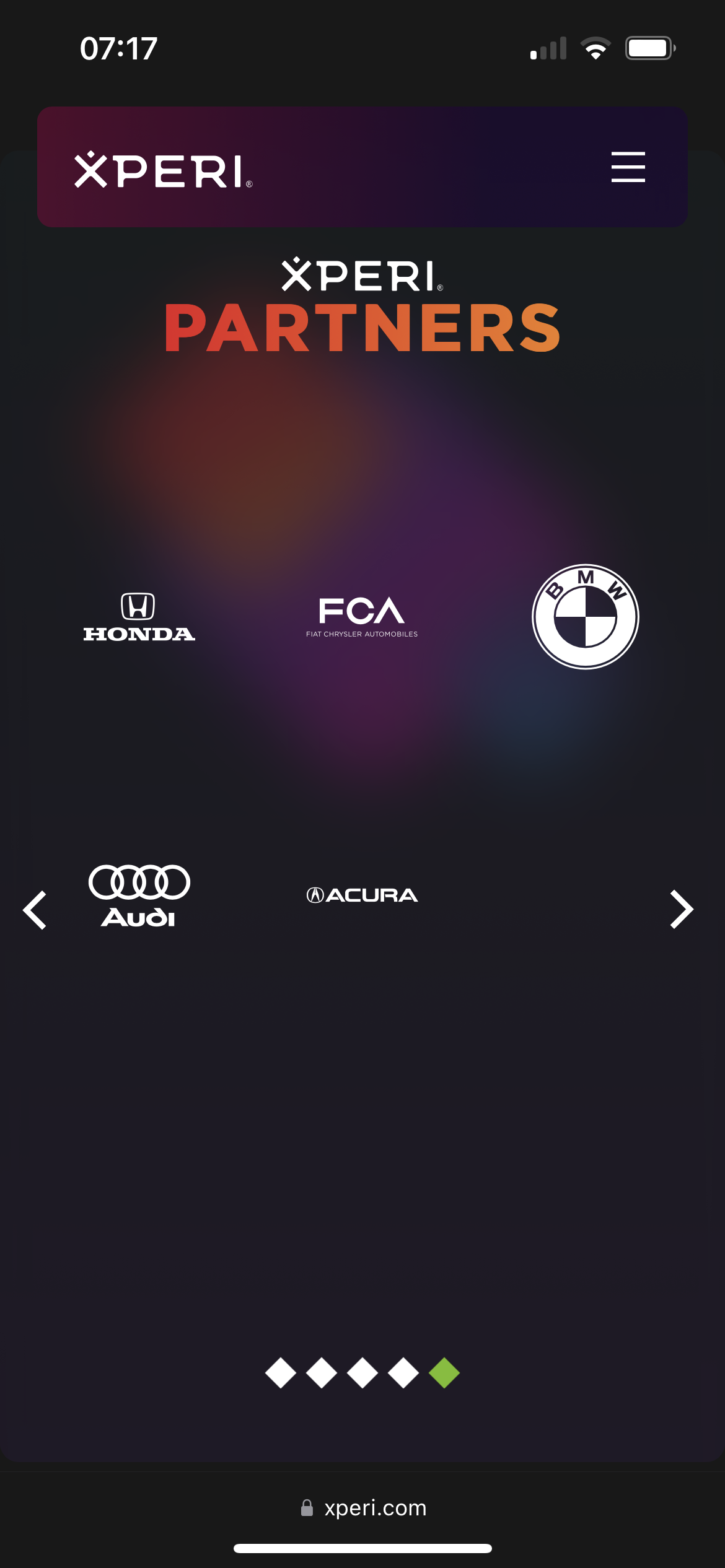Viewport: 725px width, 1568px height.
Task: Go to next partners slide
Action: pos(682,910)
